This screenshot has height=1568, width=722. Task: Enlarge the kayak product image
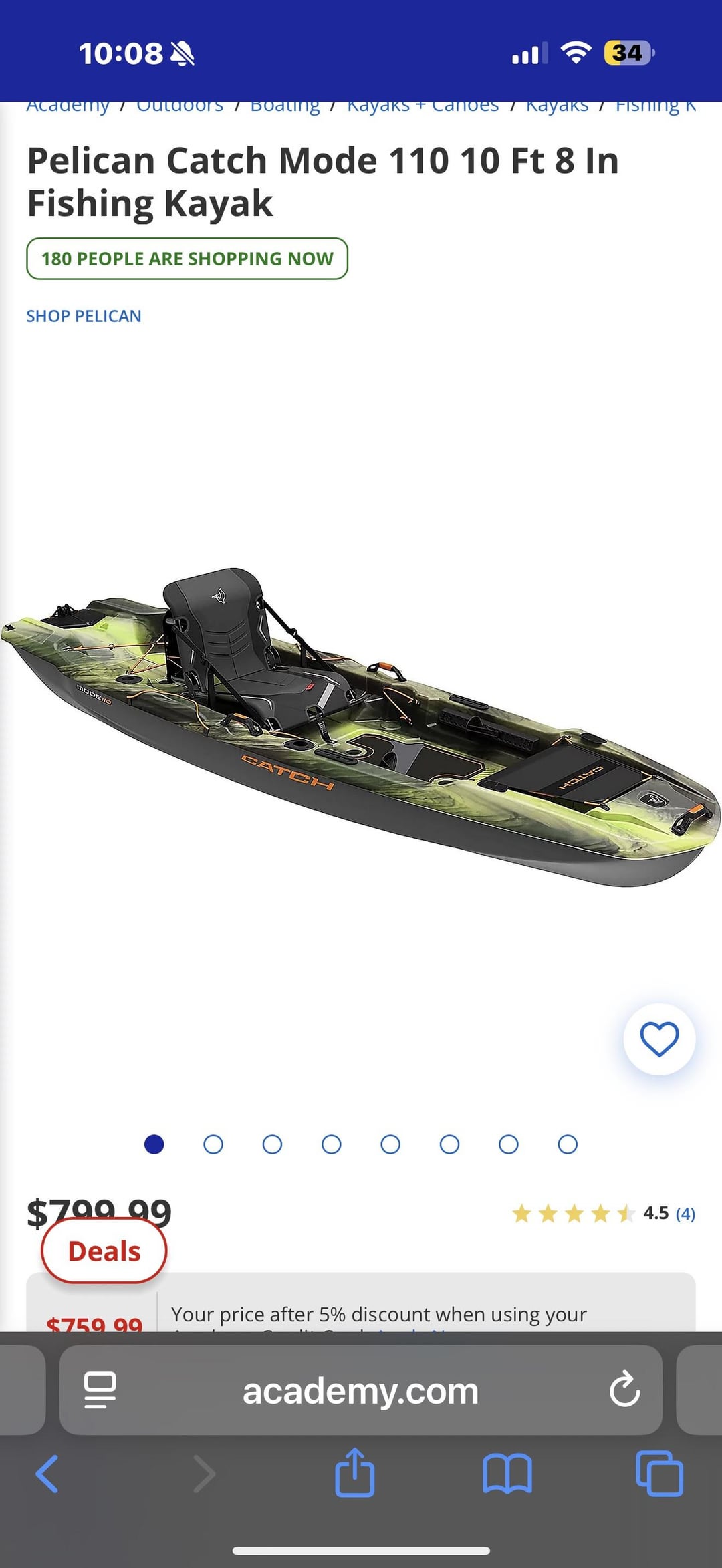coord(361,729)
